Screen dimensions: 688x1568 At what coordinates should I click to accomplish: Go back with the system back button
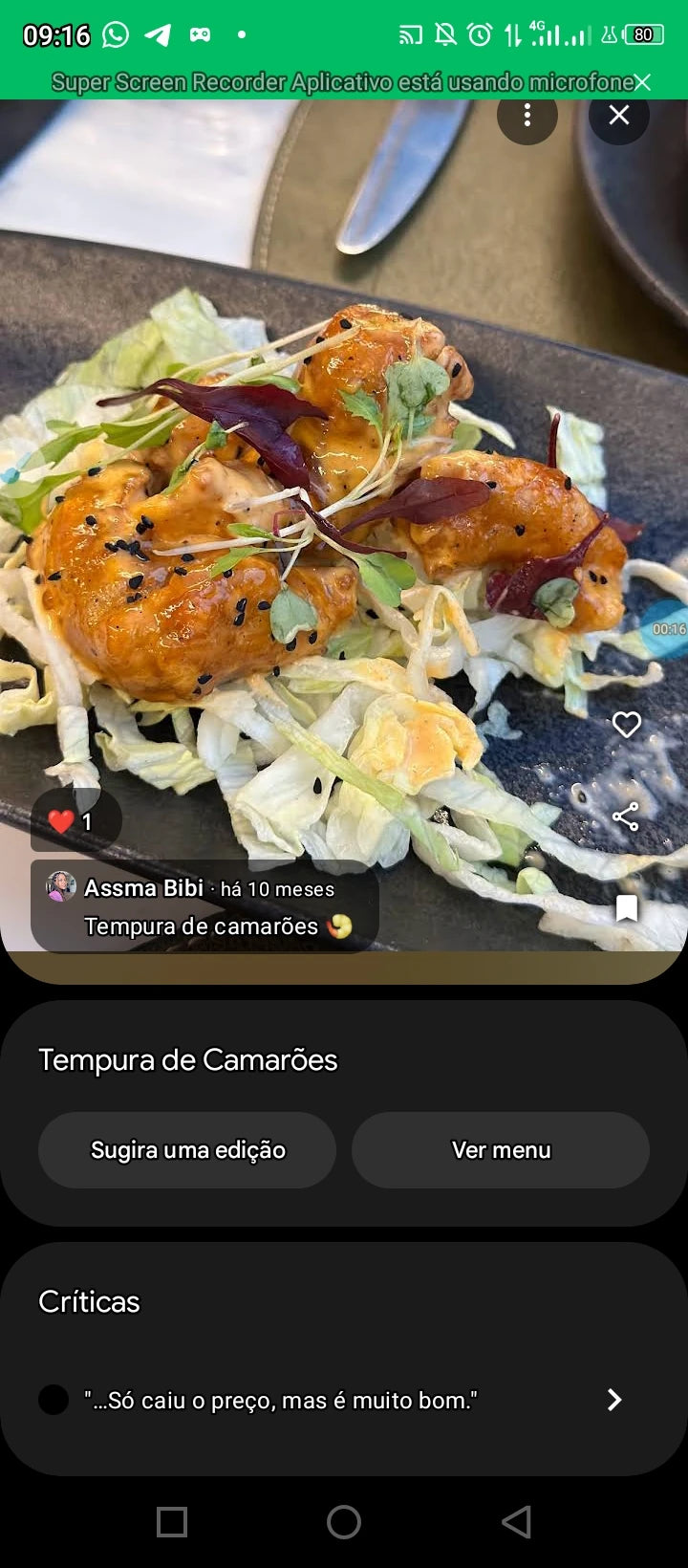516,1522
